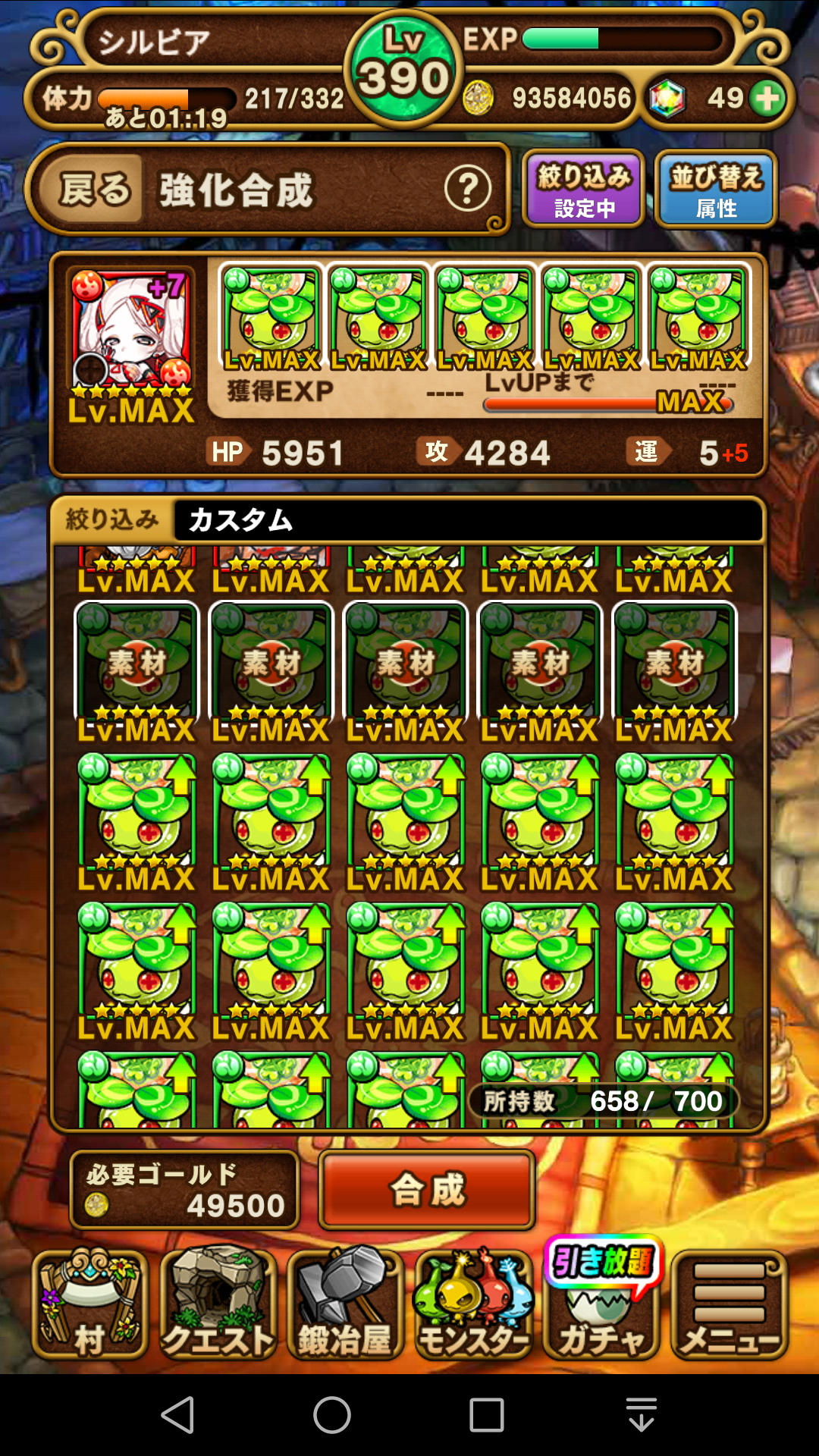Tap the カスタム filter field
Image resolution: width=819 pixels, height=1456 pixels.
point(466,520)
